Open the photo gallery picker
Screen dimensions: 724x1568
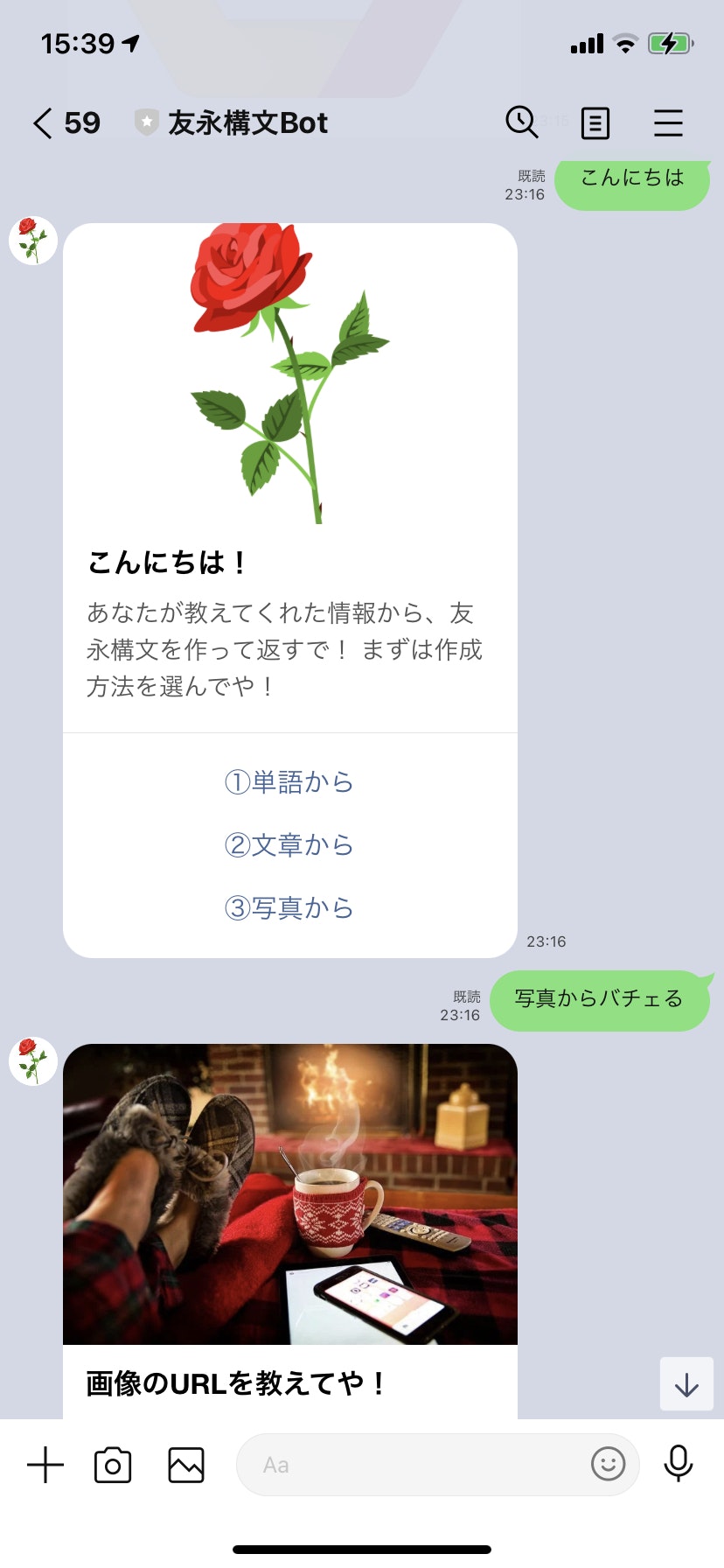pos(186,1464)
